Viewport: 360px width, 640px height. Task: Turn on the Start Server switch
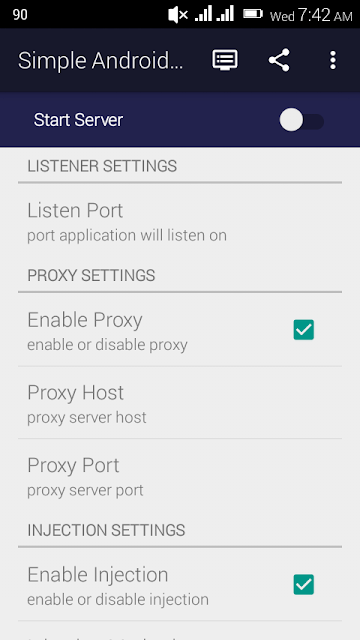coord(302,121)
